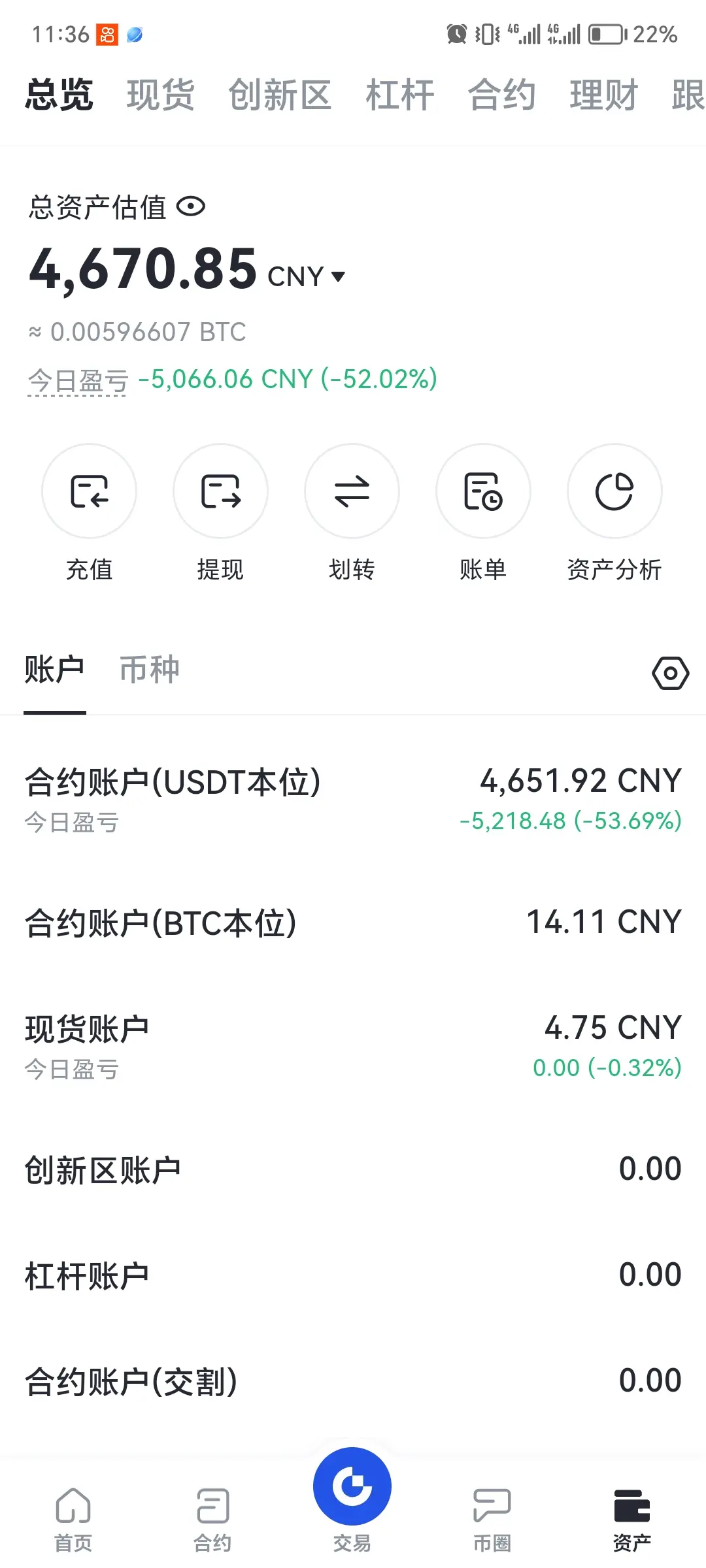Open 划转 transfer

pyautogui.click(x=352, y=491)
